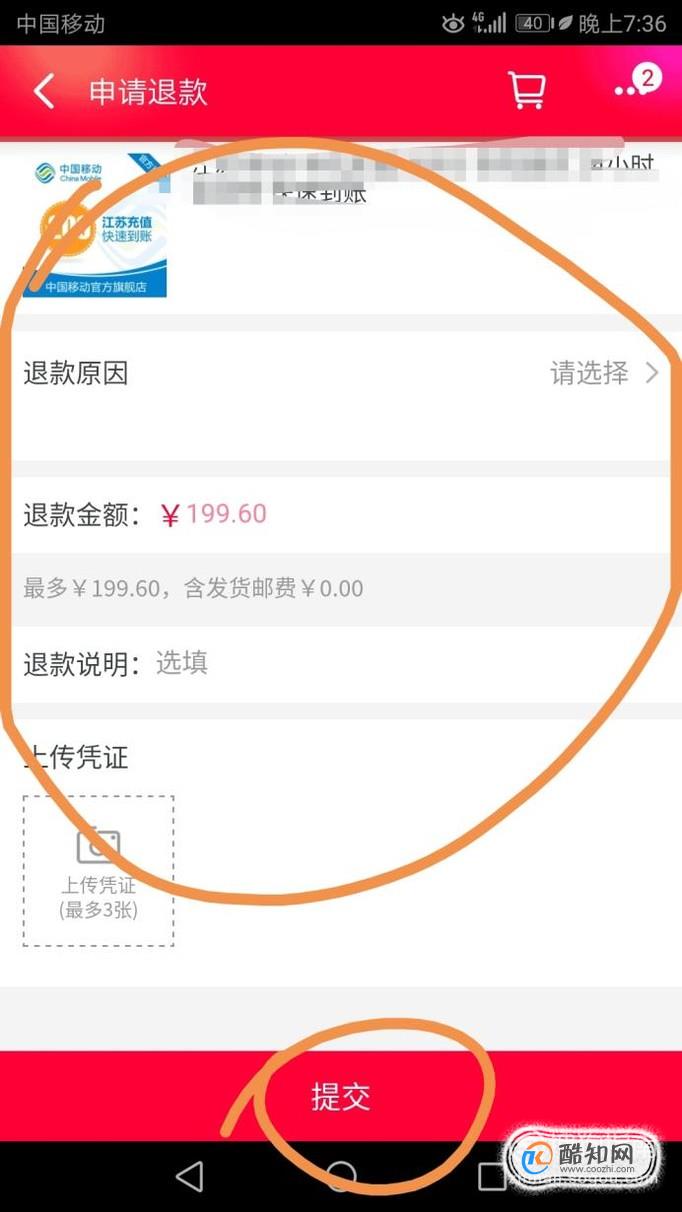Add a photo with the 上传凭证 box
Image resolution: width=682 pixels, height=1212 pixels.
tap(98, 870)
